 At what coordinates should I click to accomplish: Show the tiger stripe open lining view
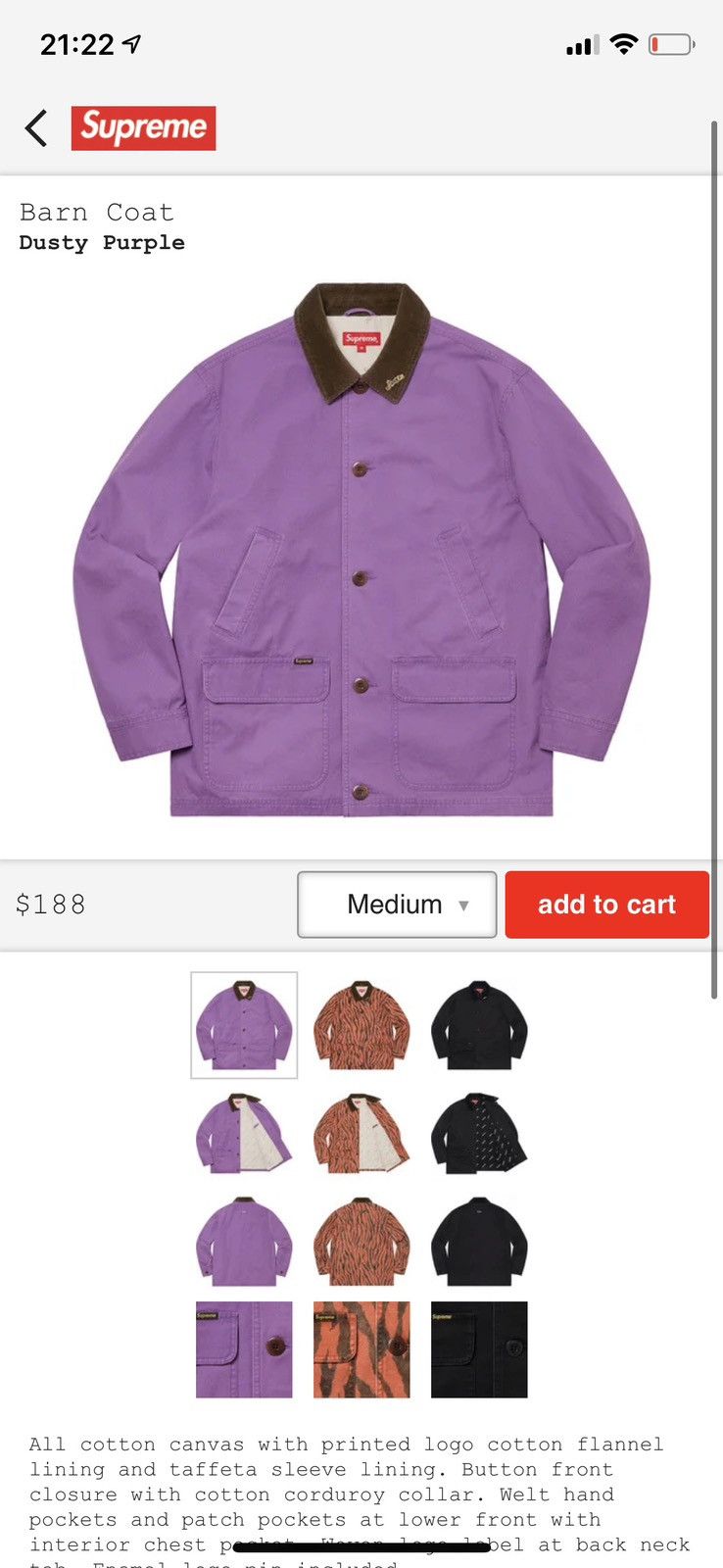(x=361, y=1134)
